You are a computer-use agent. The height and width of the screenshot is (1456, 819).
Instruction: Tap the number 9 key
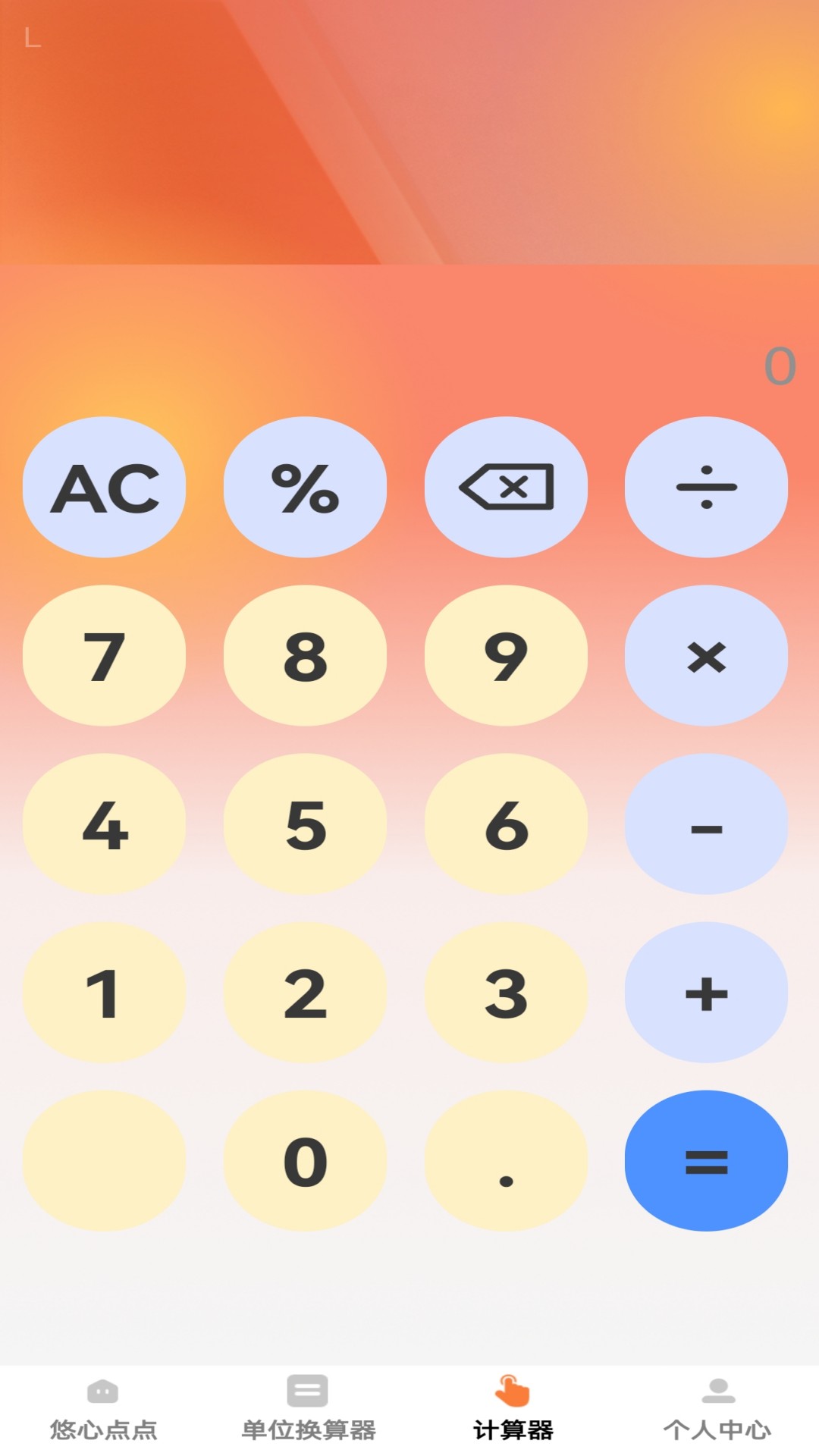506,655
